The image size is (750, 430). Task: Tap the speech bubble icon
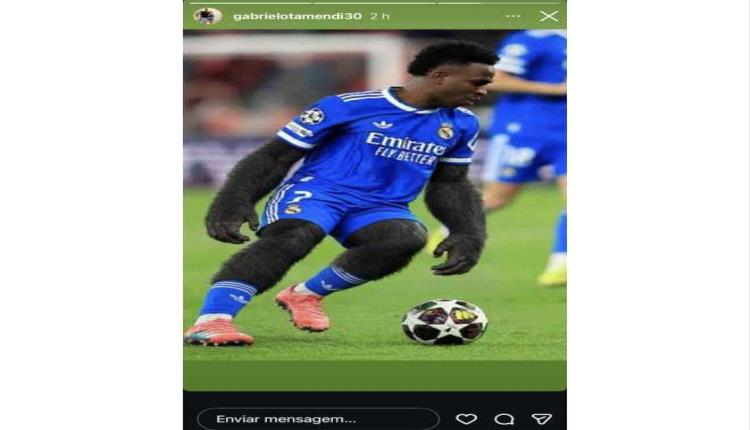coord(505,418)
